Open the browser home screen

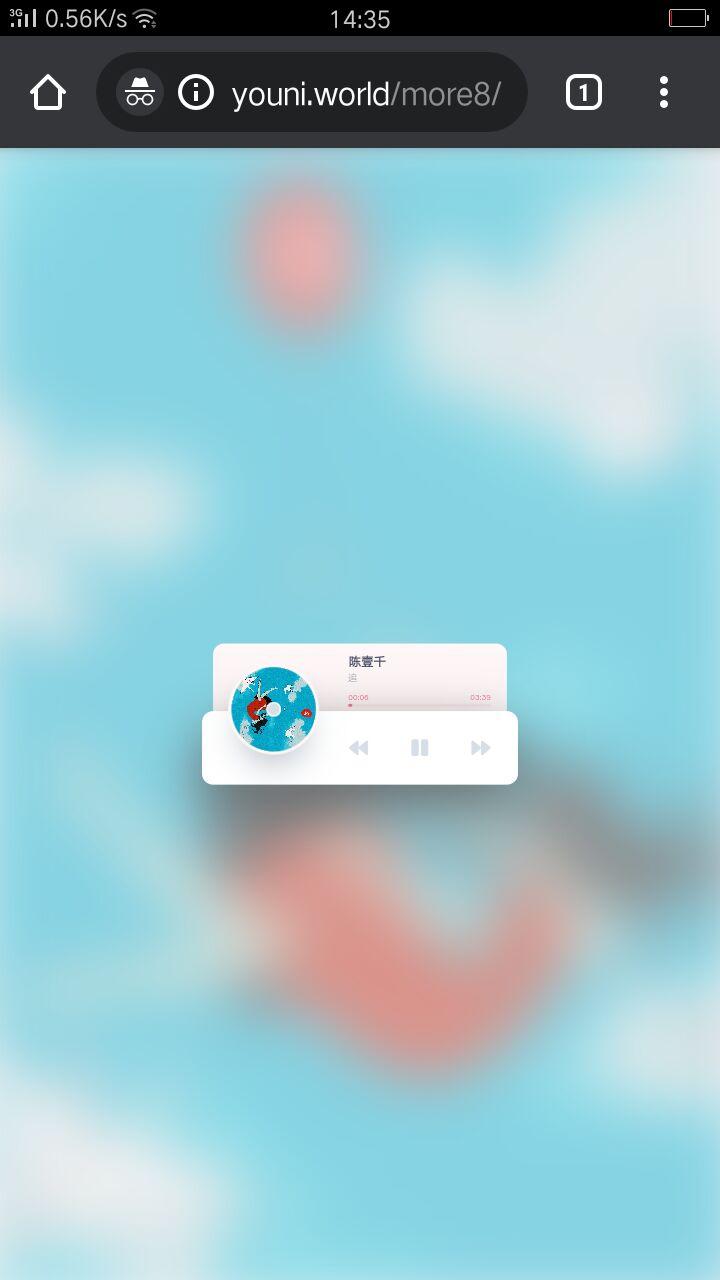coord(47,92)
